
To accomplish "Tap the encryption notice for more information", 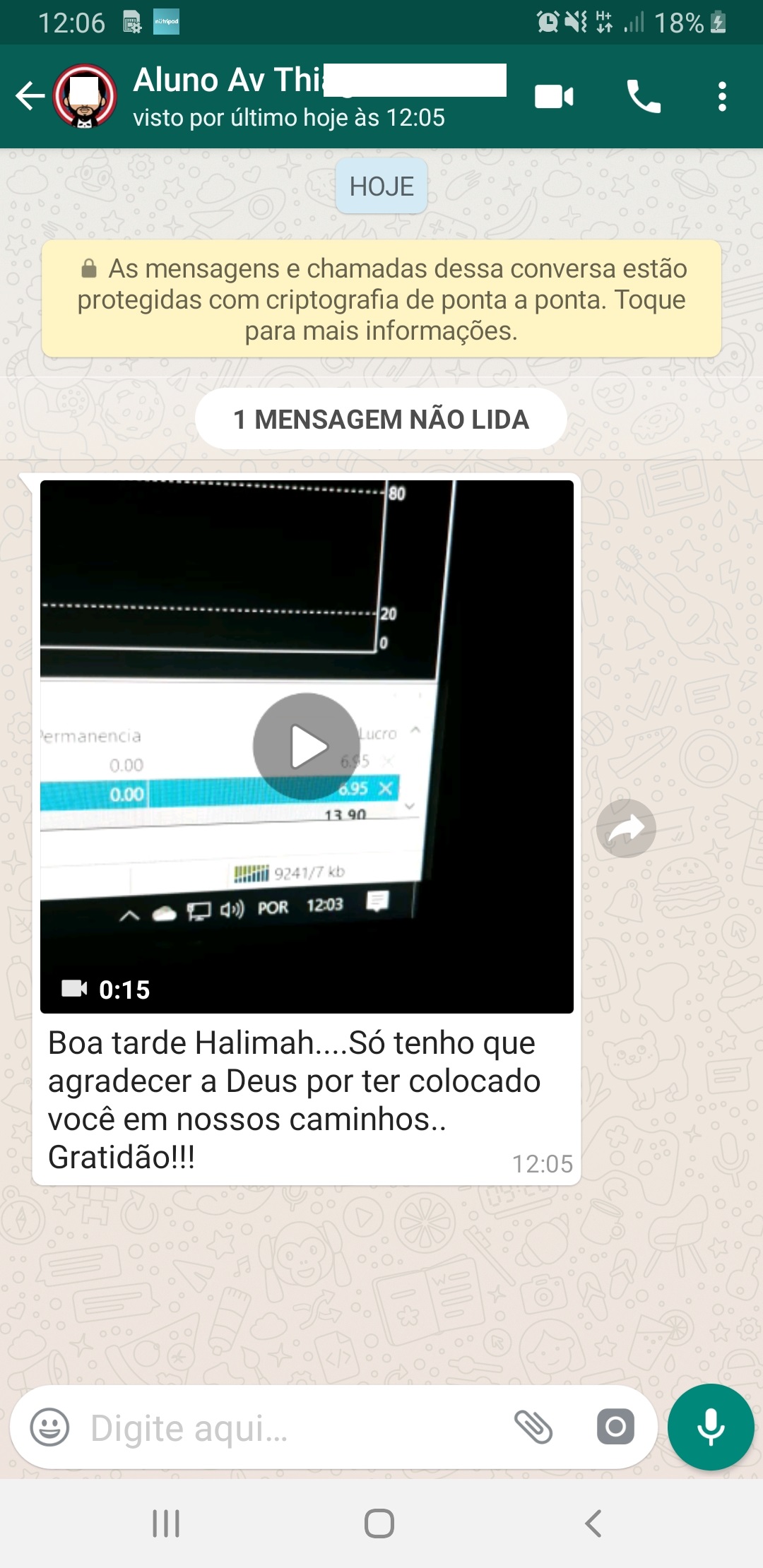I will point(381,299).
